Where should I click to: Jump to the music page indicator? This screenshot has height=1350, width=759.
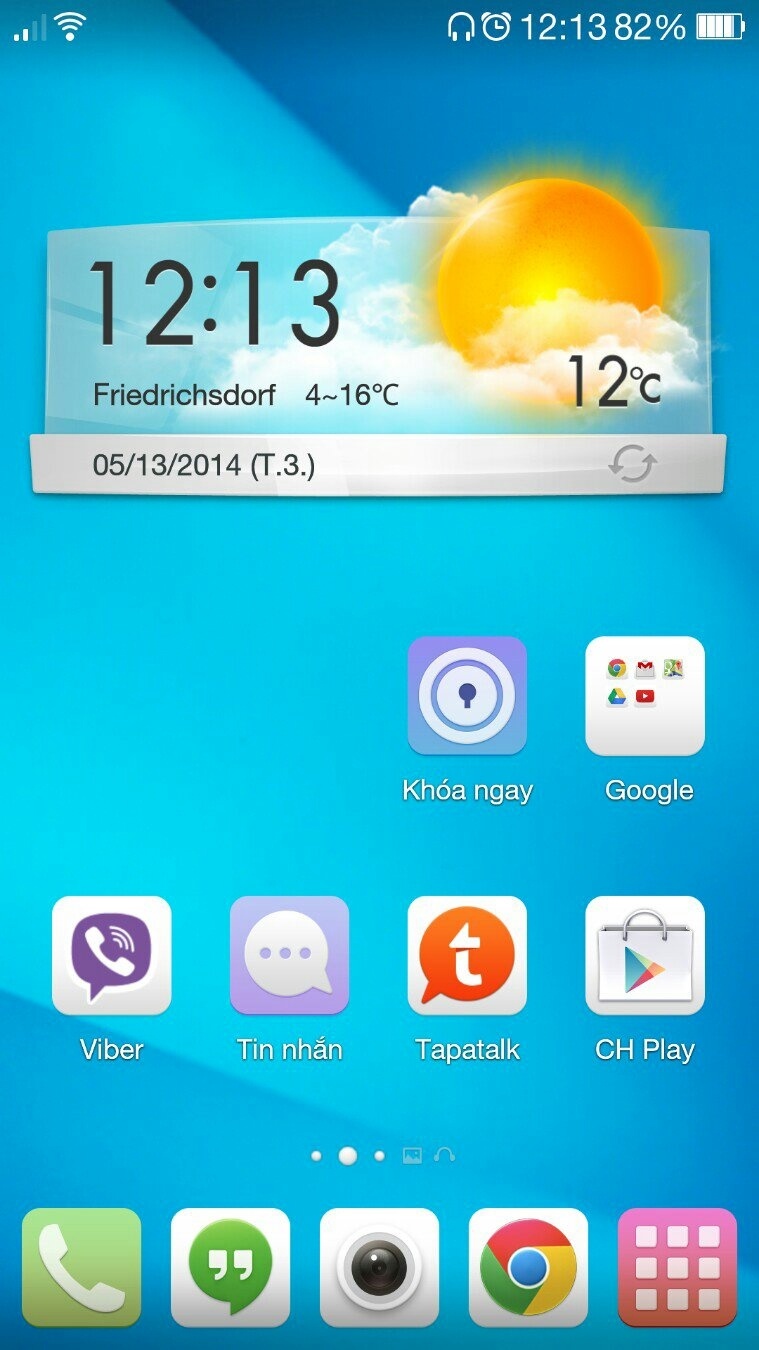click(445, 1155)
